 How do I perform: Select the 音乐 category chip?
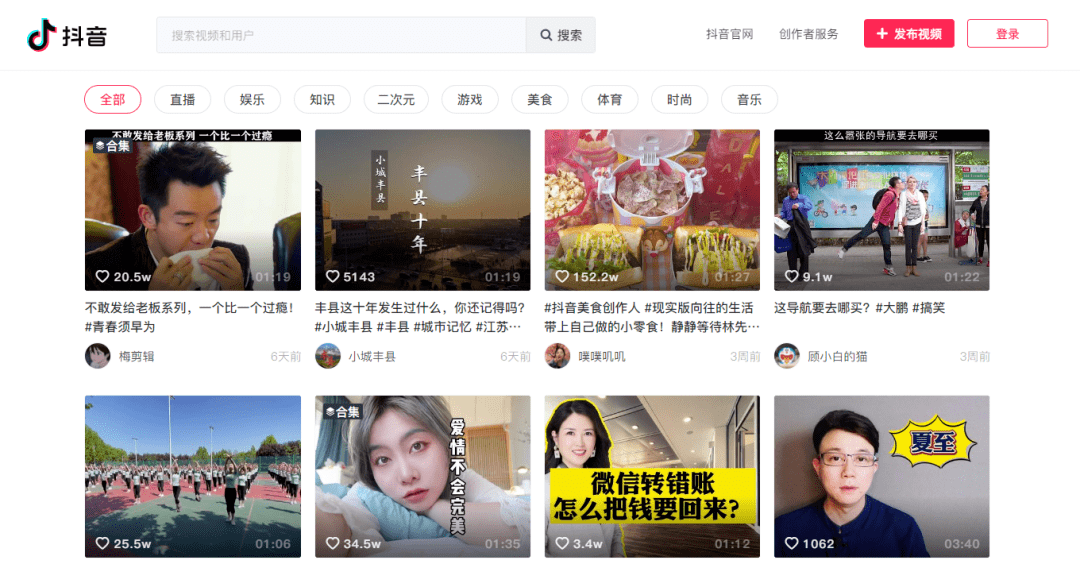pyautogui.click(x=749, y=100)
